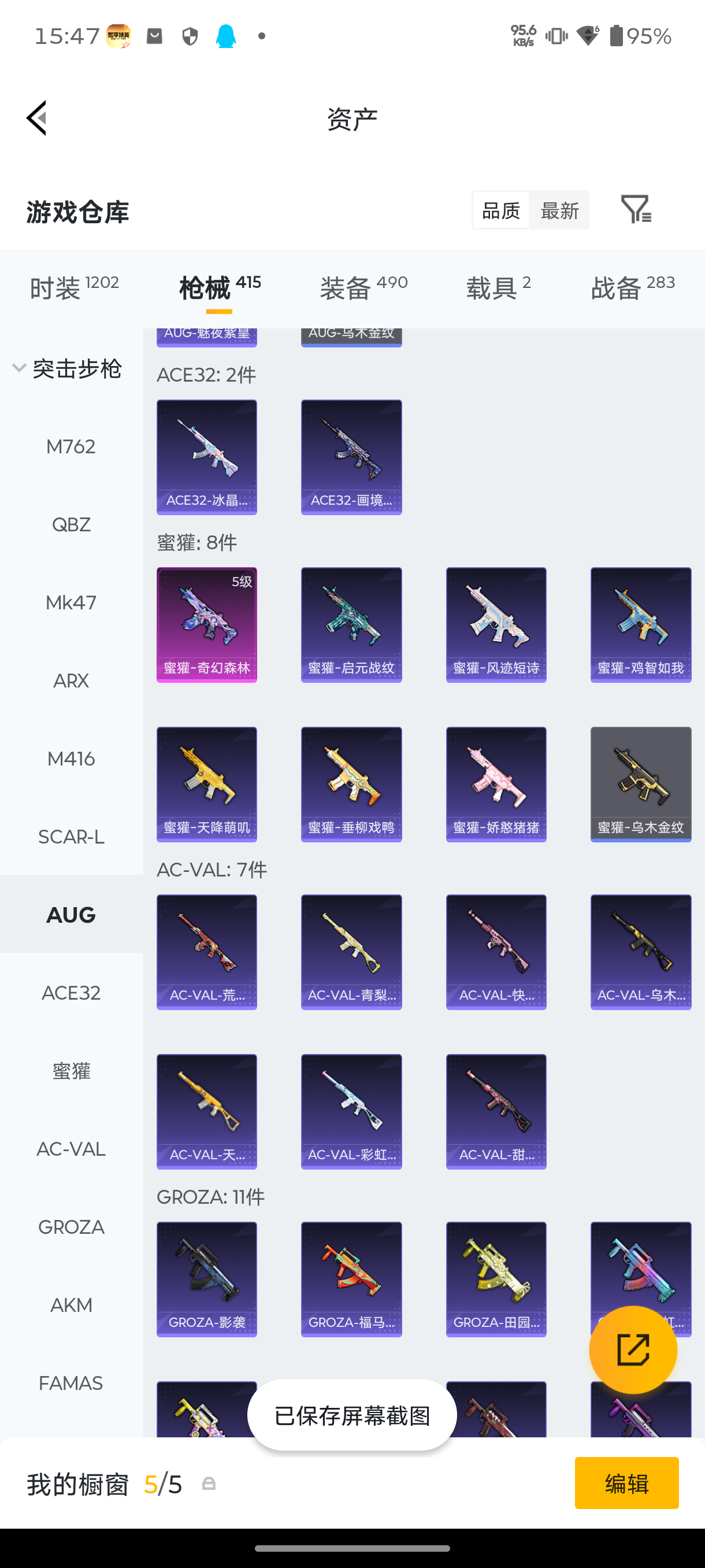Screen dimensions: 705x1568
Task: Open the 蜜獾-奇幻森林 skin
Action: pos(207,625)
